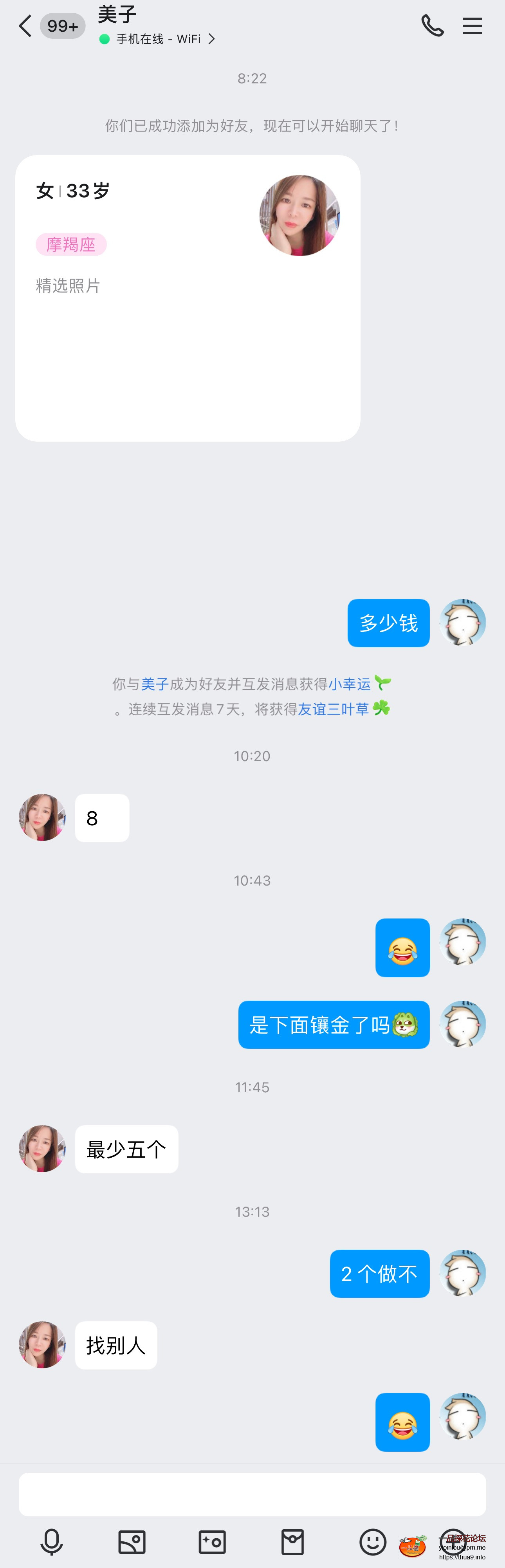Open the 友谊三叶草 link

334,709
